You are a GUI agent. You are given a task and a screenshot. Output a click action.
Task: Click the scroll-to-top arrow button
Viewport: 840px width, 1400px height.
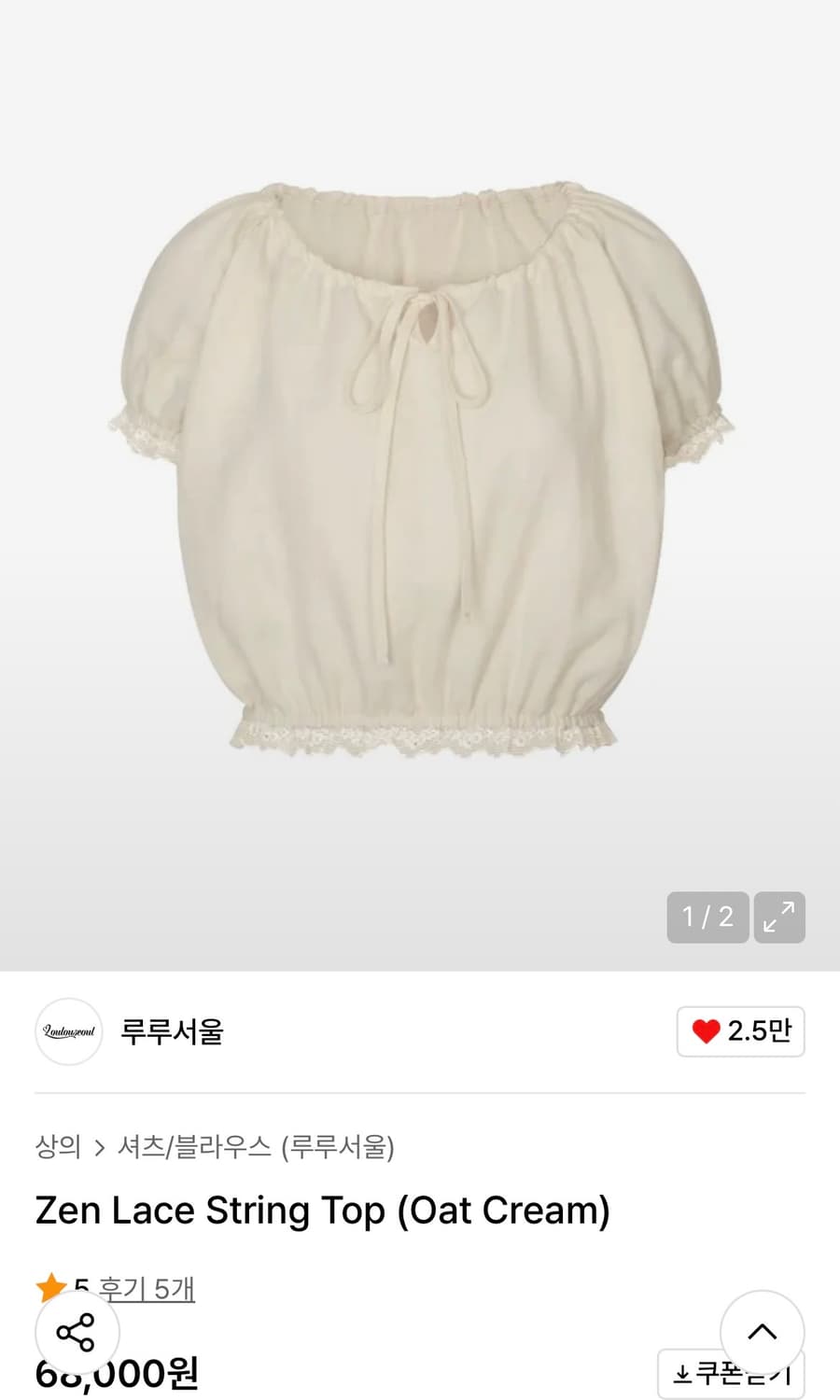pyautogui.click(x=763, y=1333)
